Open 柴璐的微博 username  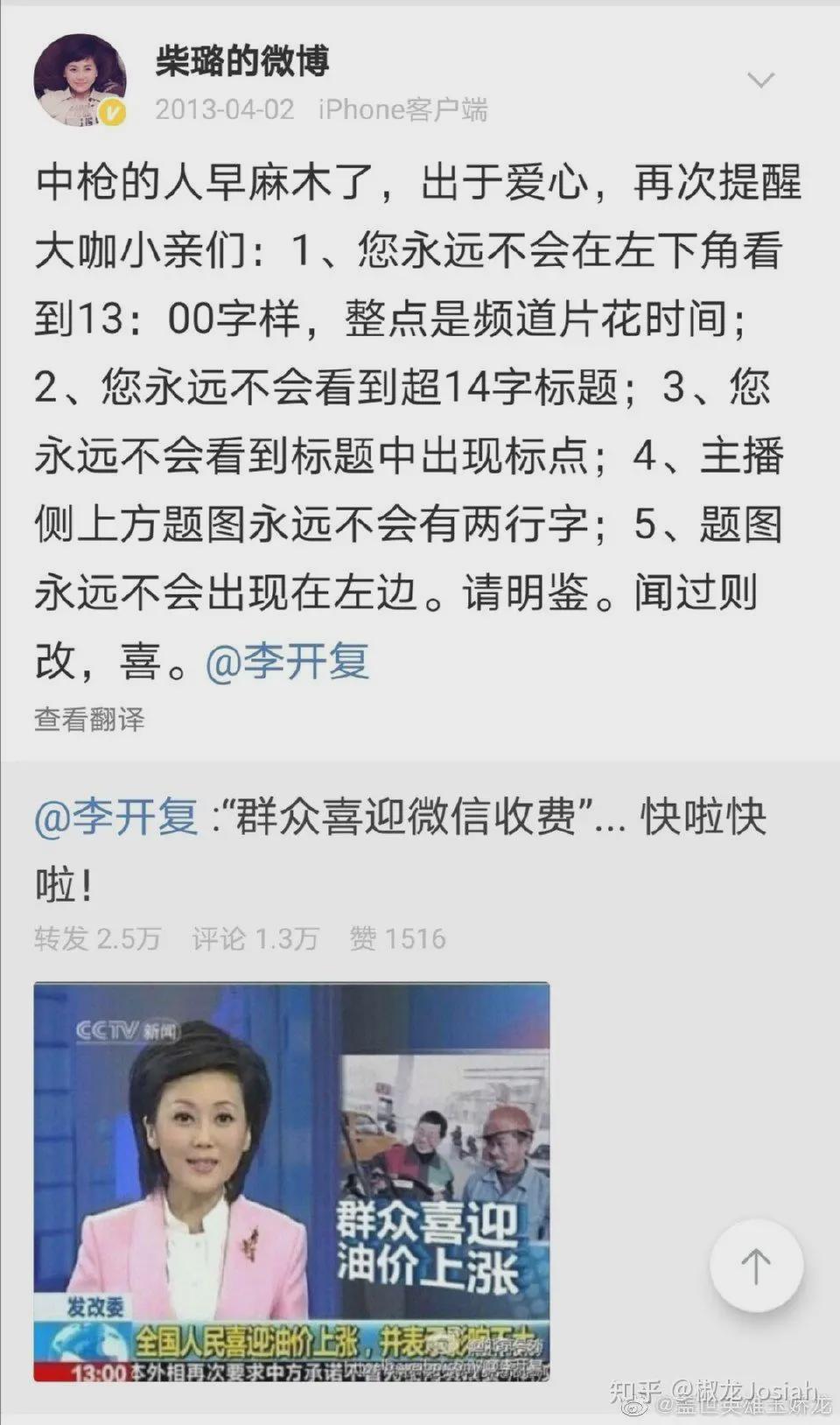pos(241,62)
